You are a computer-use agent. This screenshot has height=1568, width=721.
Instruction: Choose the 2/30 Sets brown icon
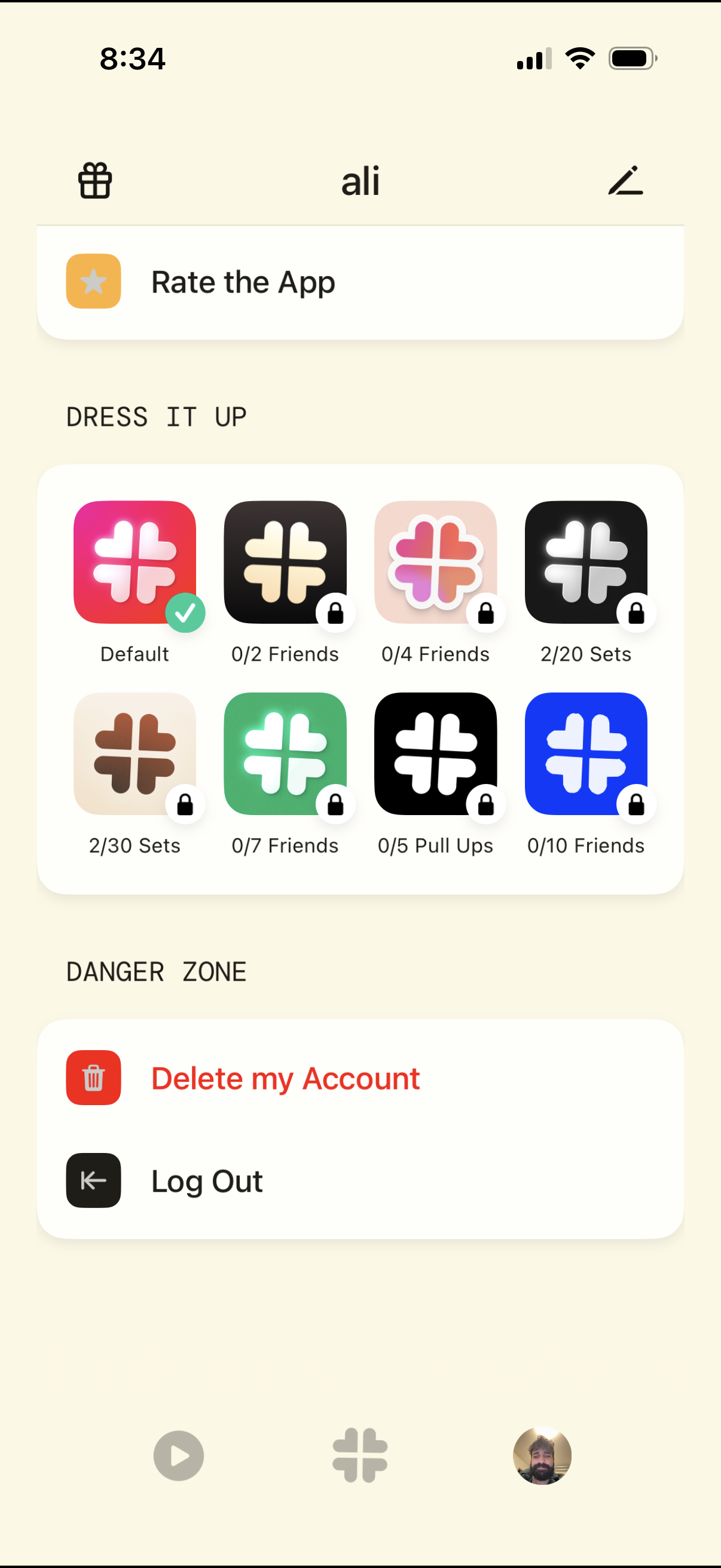pyautogui.click(x=135, y=754)
